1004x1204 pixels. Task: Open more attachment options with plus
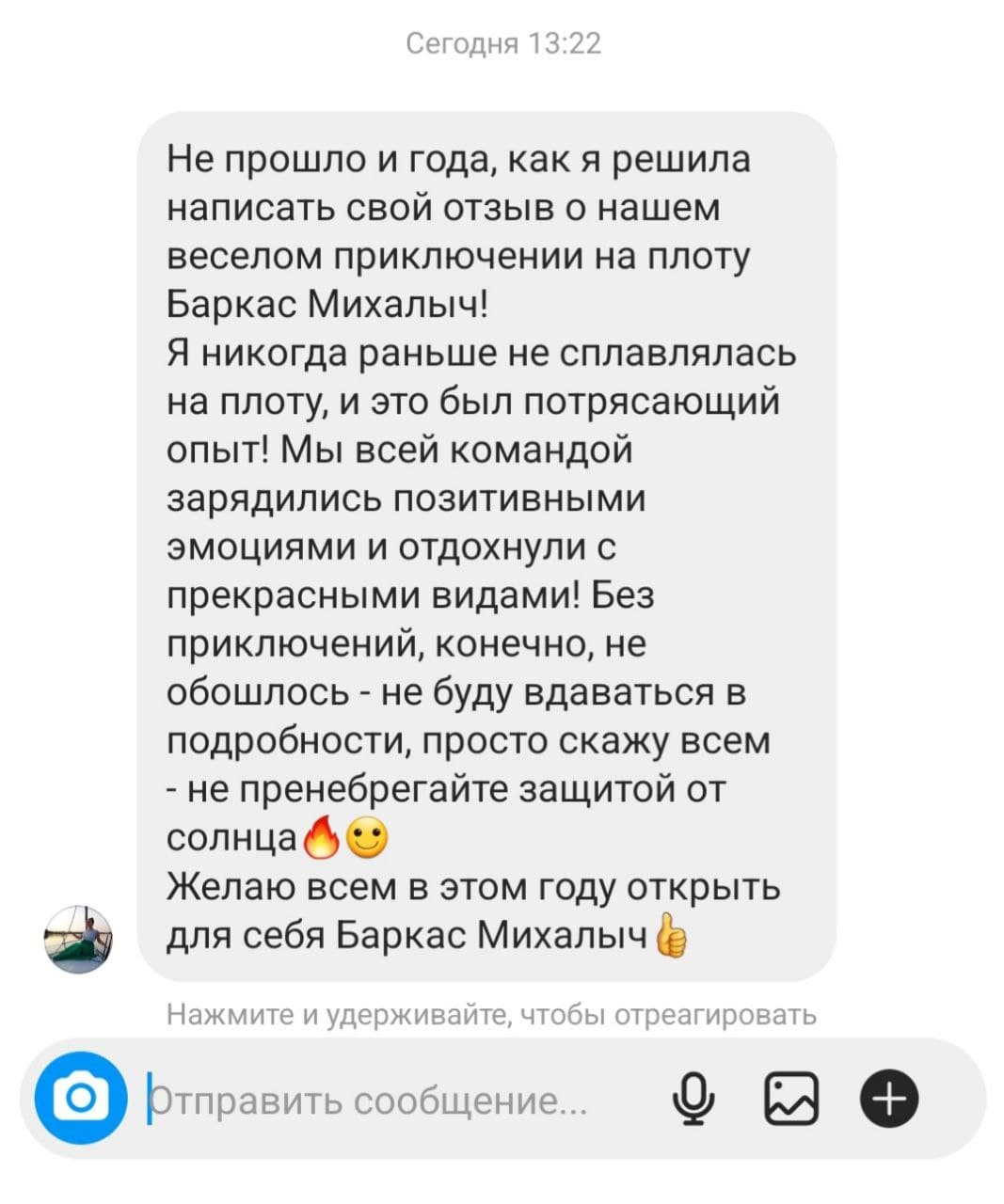890,1099
